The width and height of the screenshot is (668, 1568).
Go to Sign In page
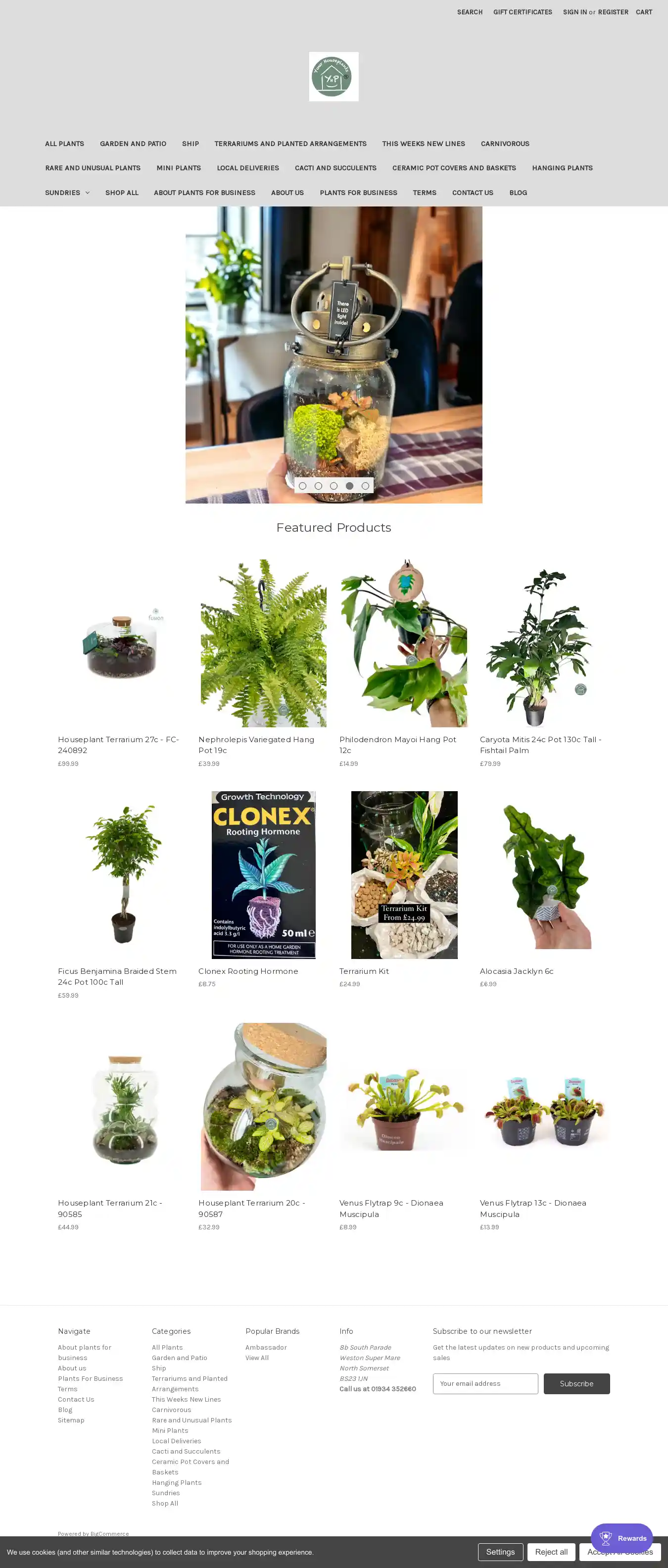(x=574, y=12)
